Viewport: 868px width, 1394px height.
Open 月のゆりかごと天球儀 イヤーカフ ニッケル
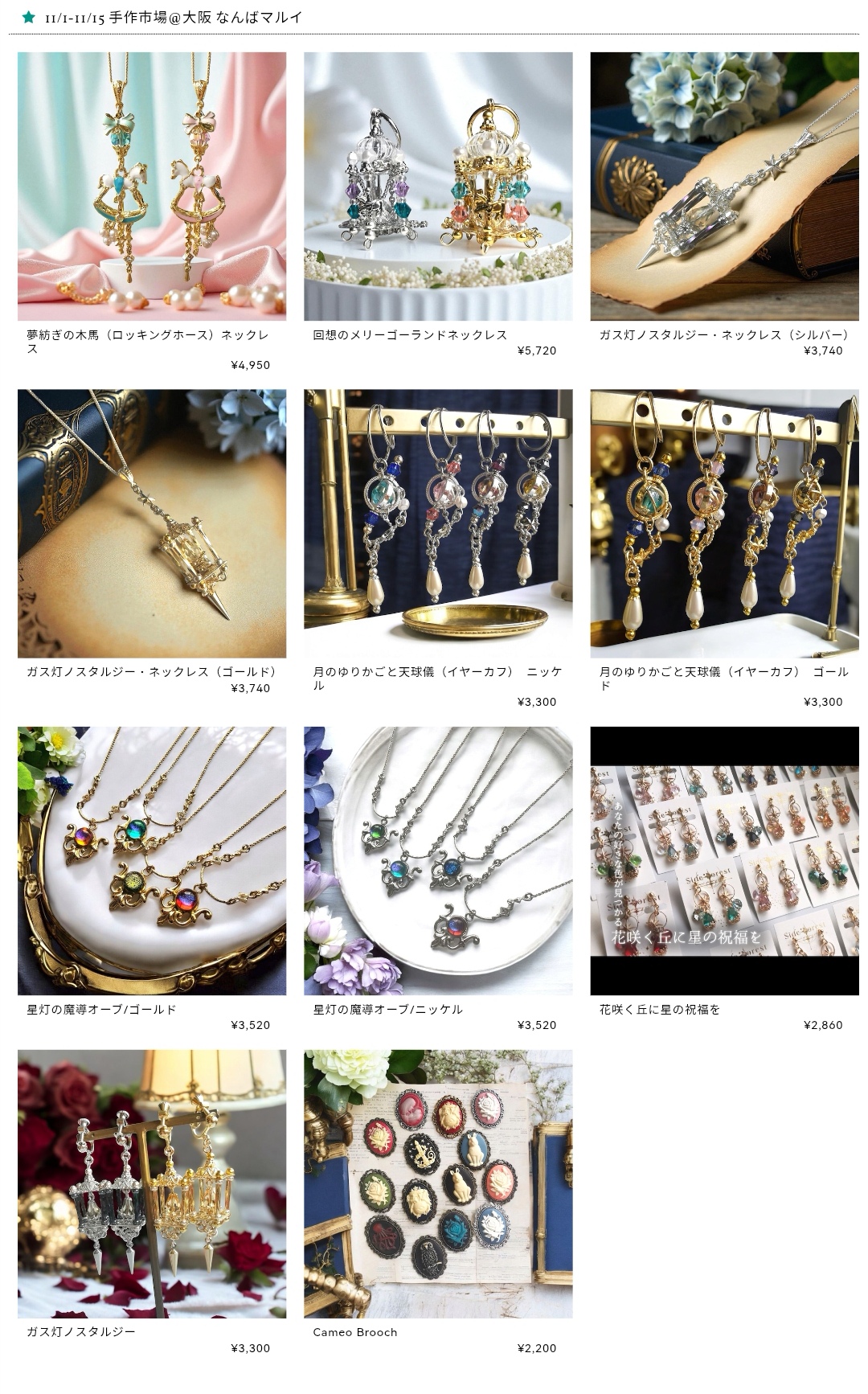(438, 523)
